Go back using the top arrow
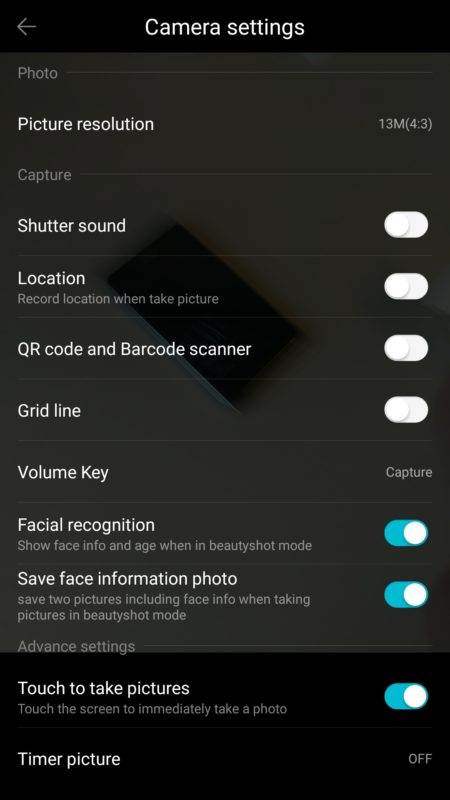Screen dimensions: 450x800 pos(26,27)
